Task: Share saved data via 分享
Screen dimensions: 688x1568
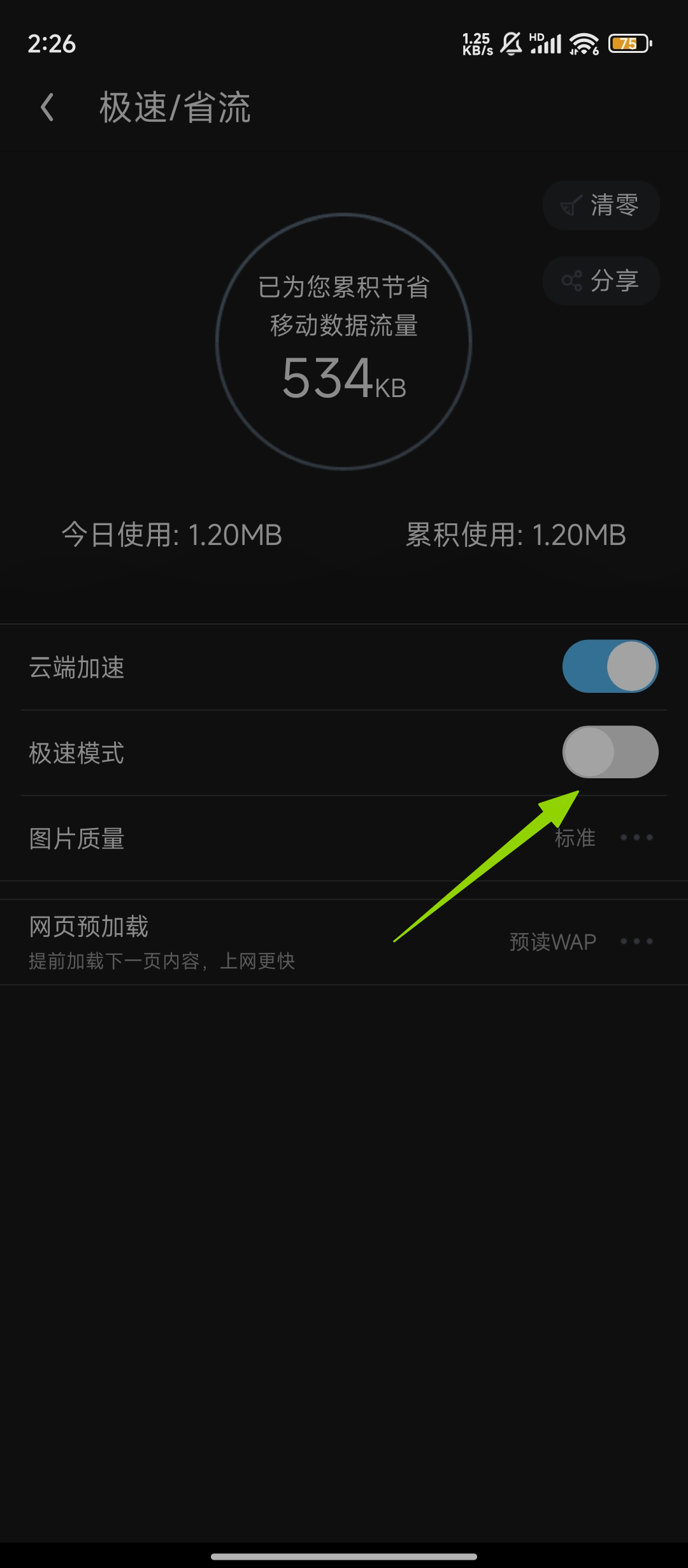Action: pyautogui.click(x=601, y=280)
